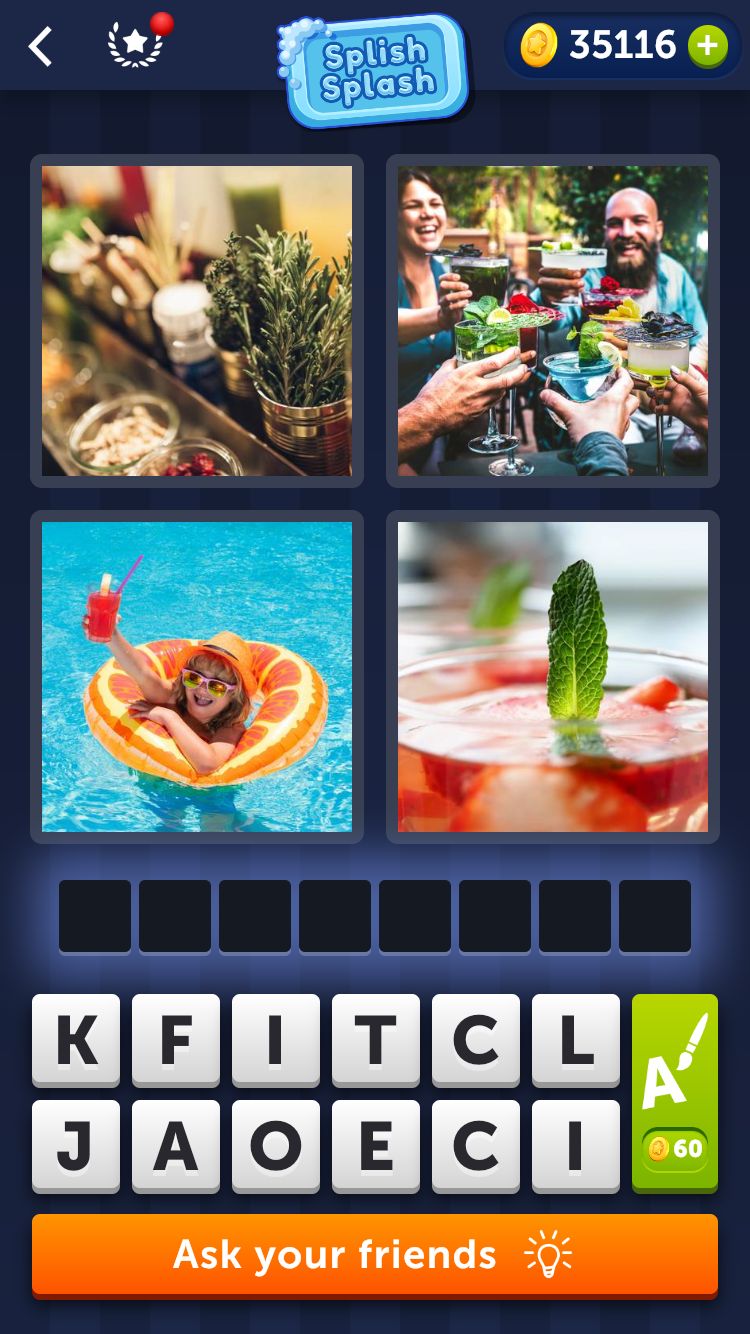The height and width of the screenshot is (1334, 750).
Task: Select the letter L tile
Action: pyautogui.click(x=576, y=1040)
